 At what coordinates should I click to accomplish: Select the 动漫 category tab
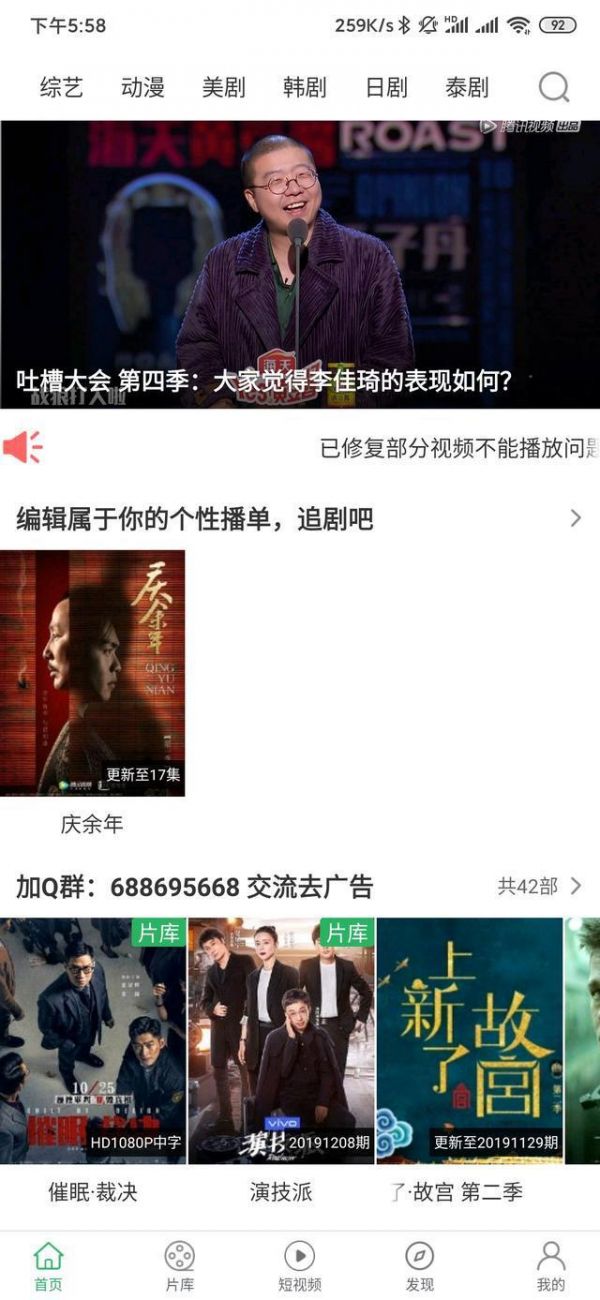[x=142, y=87]
